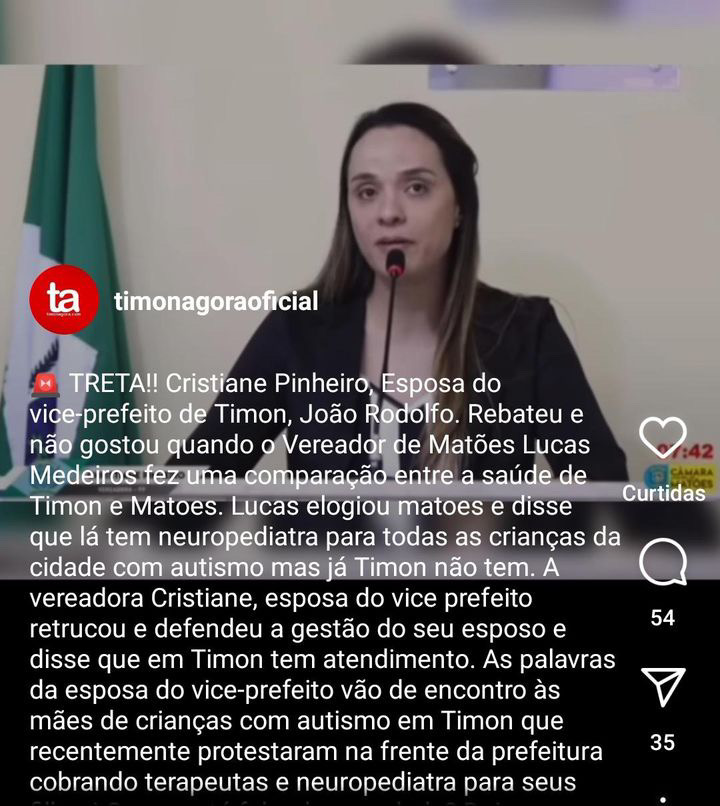
Task: Share the reel using the paper plane icon
Action: (x=662, y=688)
